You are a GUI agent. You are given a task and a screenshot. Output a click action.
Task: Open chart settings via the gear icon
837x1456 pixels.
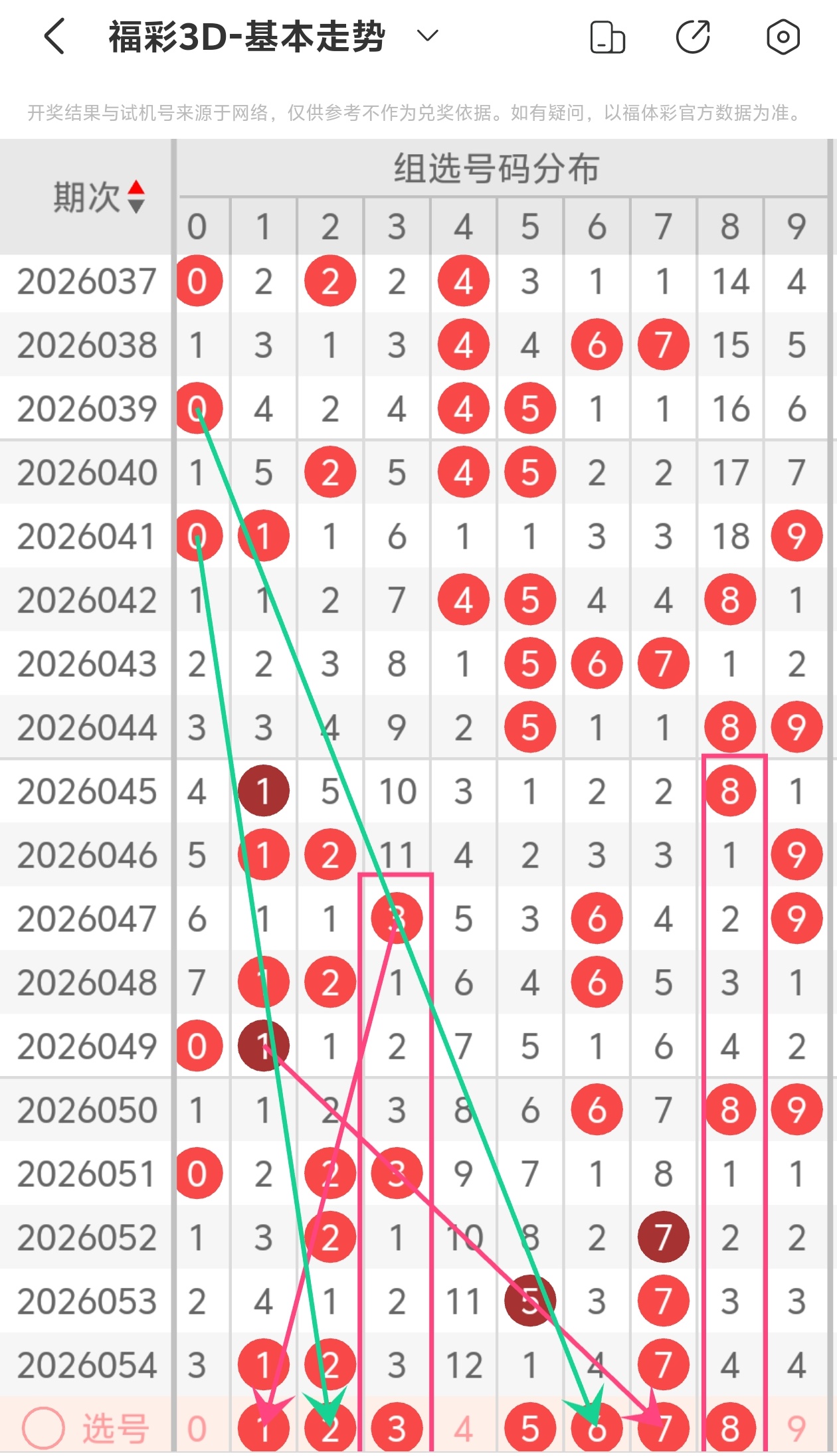point(783,37)
